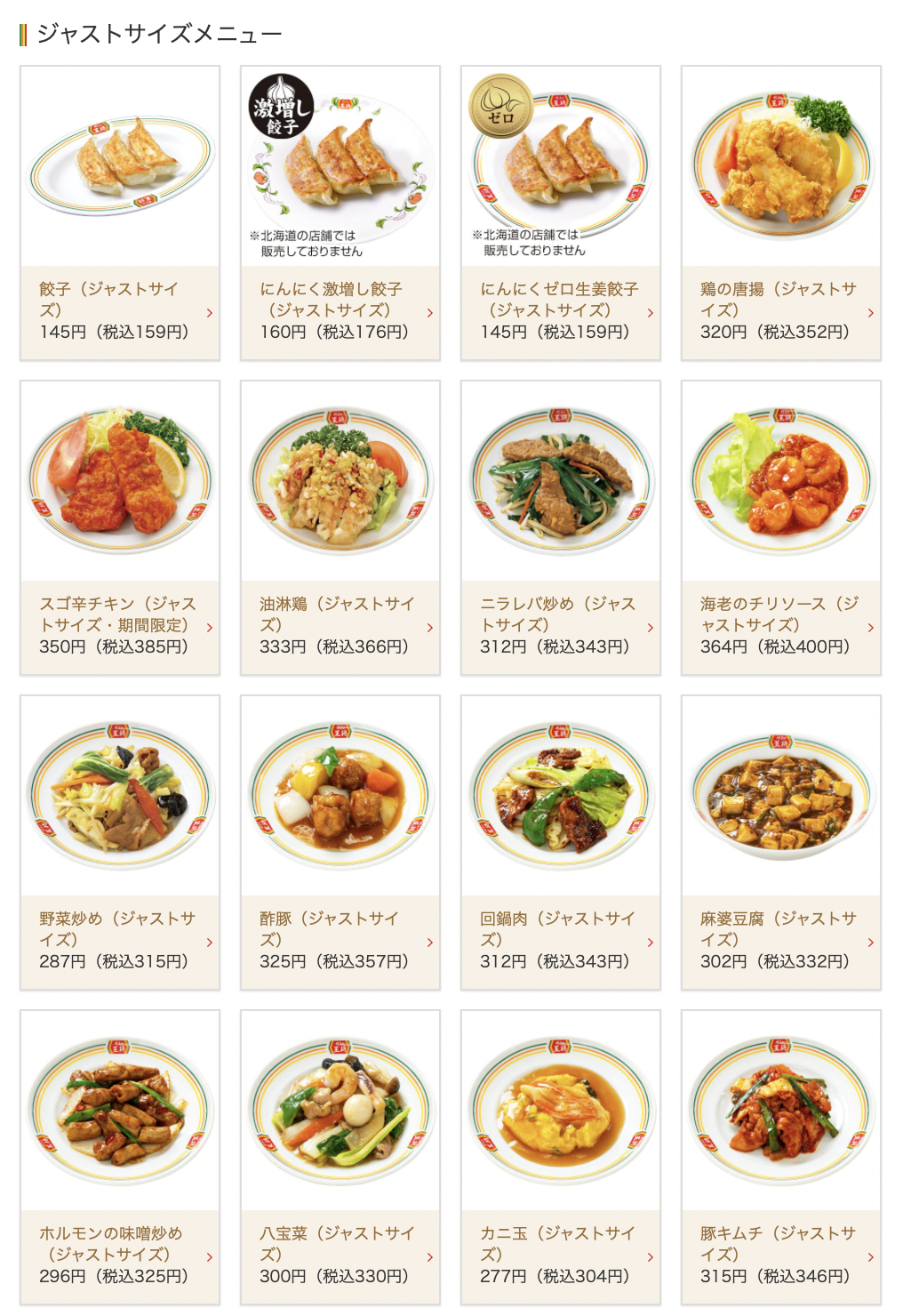Open the 八宝菜 (ジャストサイズ) card
903x1316 pixels.
pos(340,1158)
